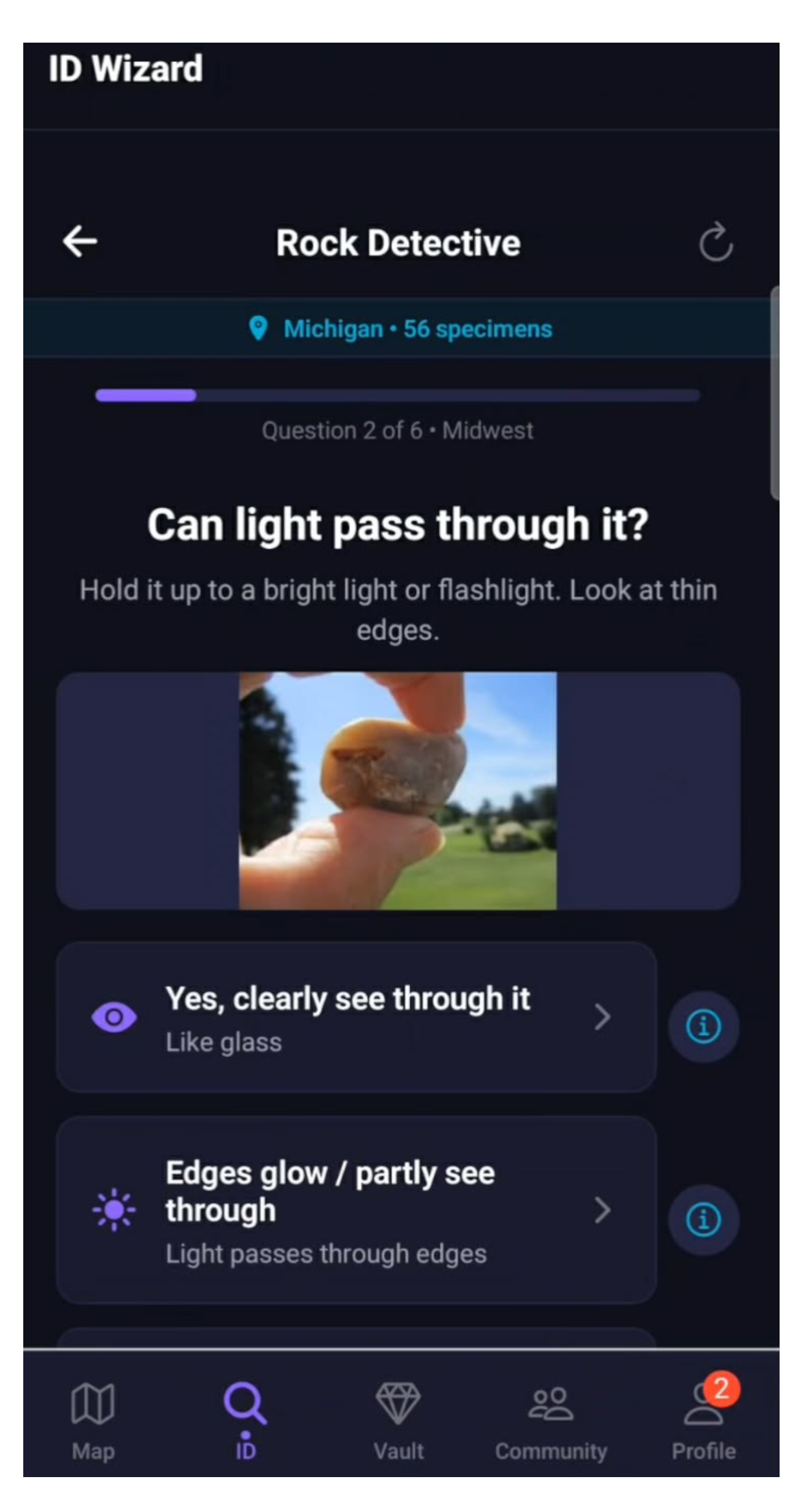Open info for 'Edges glow' option
797x1512 pixels.
(703, 1219)
